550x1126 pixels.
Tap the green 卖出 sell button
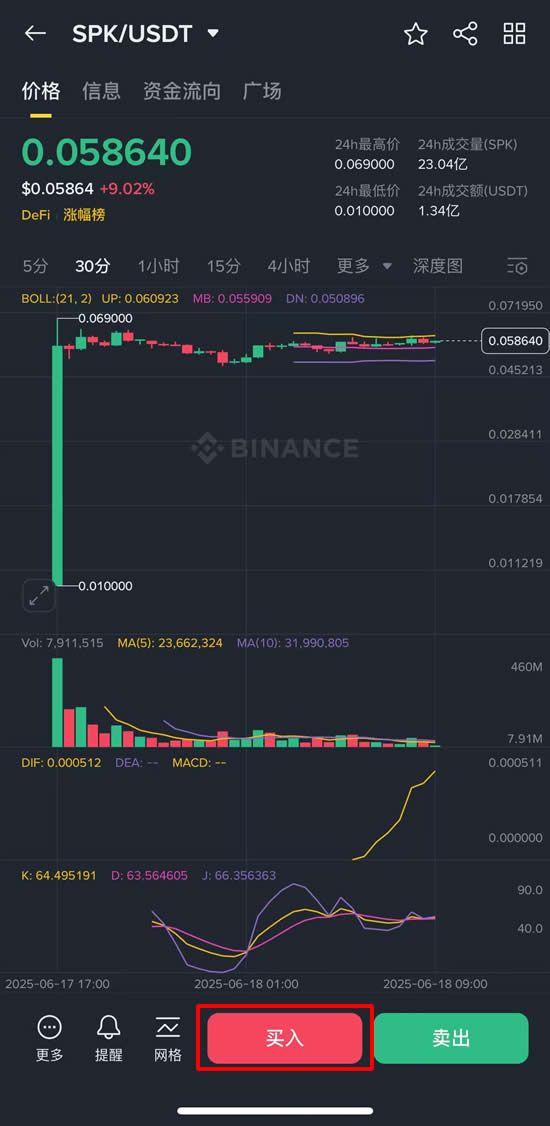(x=451, y=1038)
